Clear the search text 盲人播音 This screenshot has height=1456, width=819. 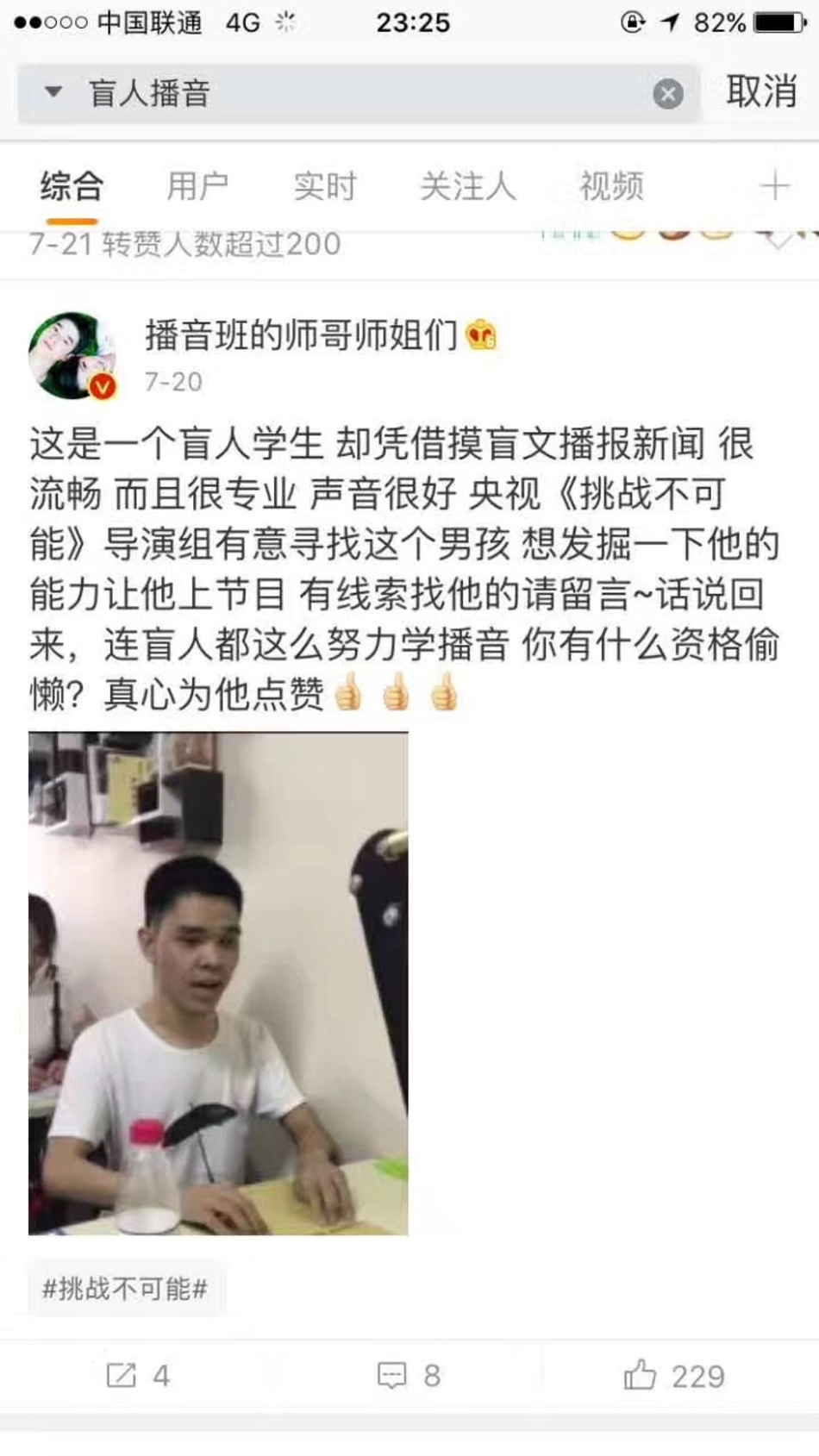(x=667, y=93)
